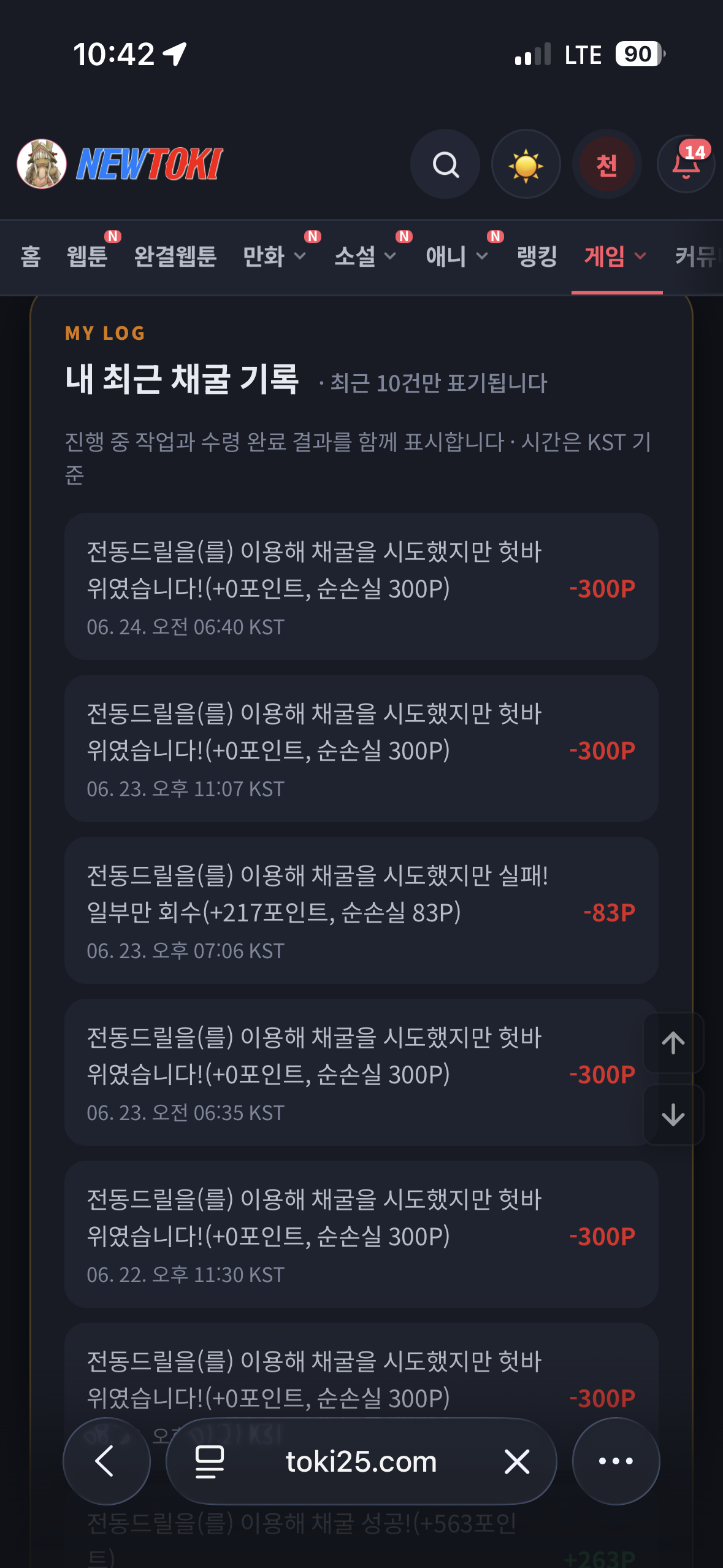Screen dimensions: 723x1568
Task: Open the page options icon beside the address
Action: tap(209, 1461)
